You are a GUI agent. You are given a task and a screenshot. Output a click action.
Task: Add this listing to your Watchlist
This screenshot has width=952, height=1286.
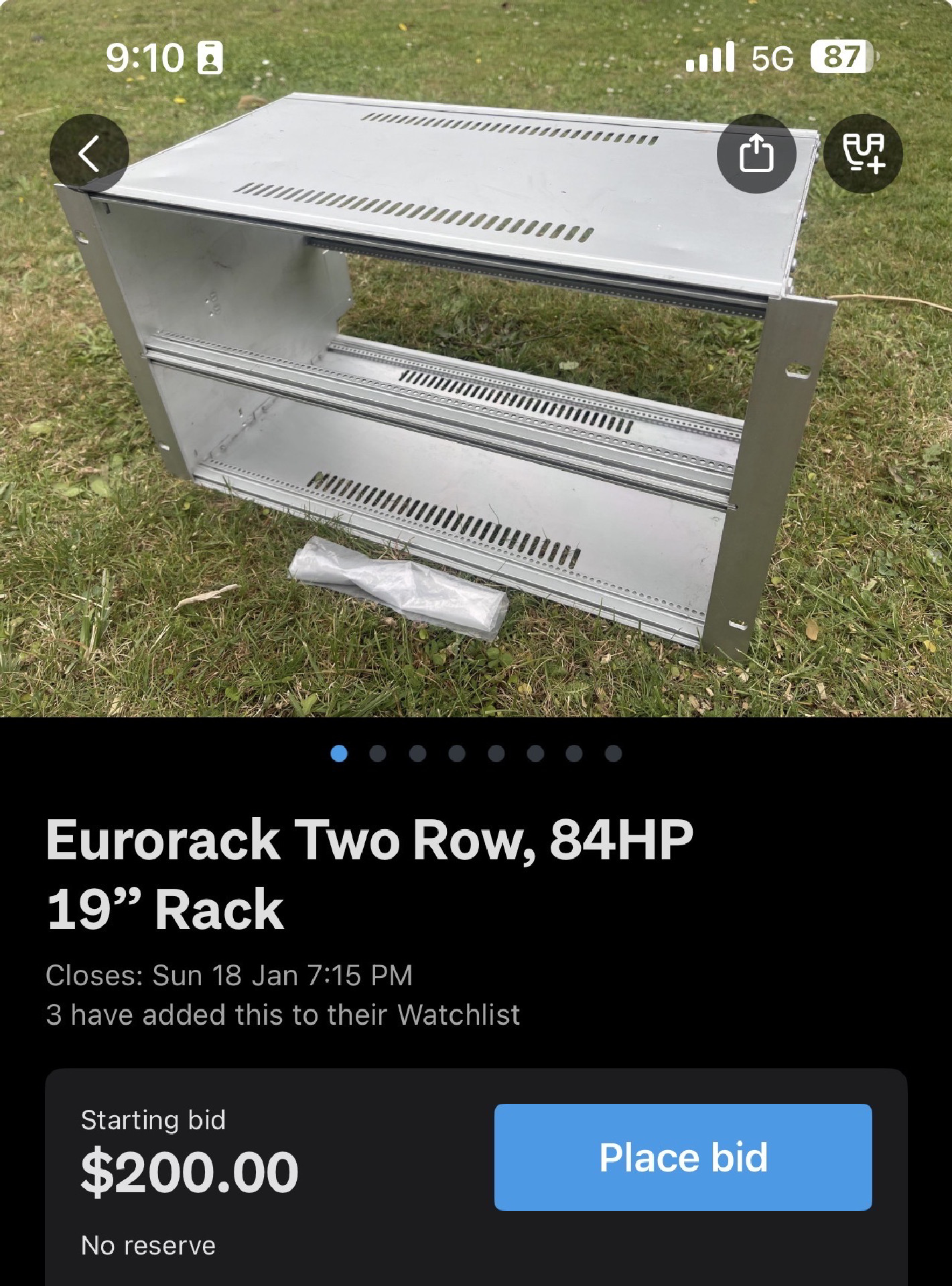tap(863, 153)
